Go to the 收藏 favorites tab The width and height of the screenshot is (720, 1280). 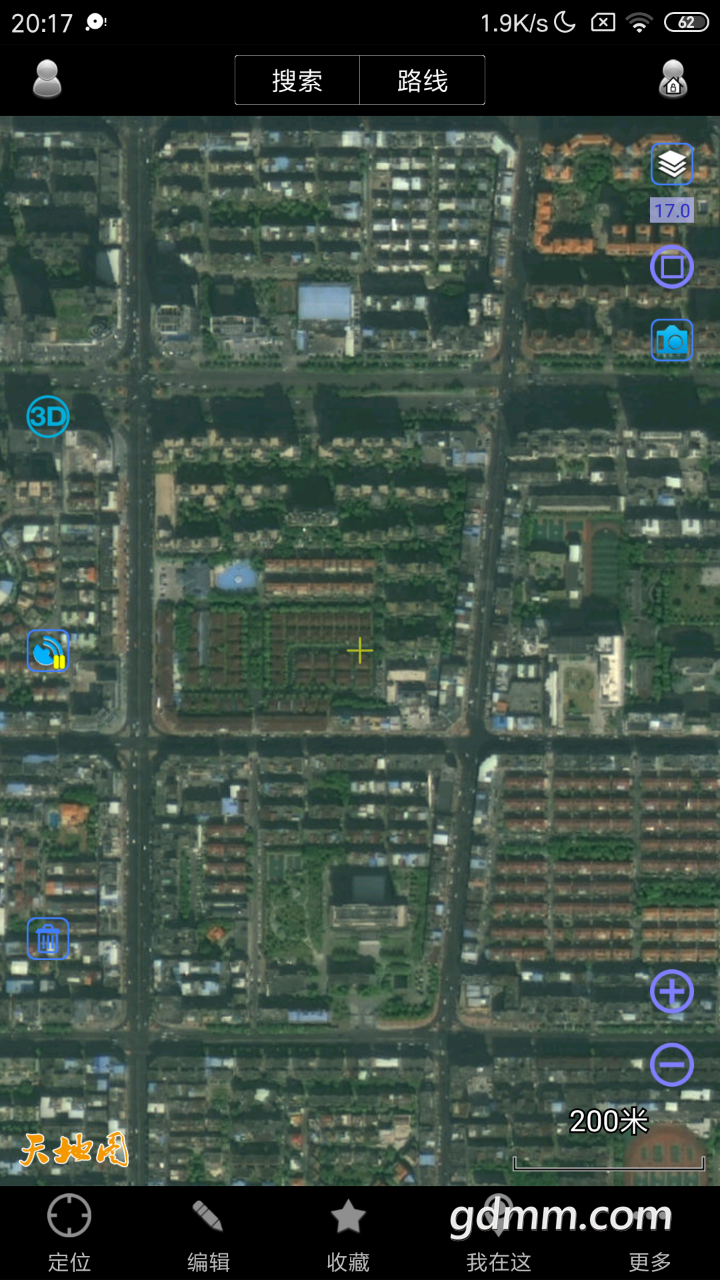(x=348, y=1233)
